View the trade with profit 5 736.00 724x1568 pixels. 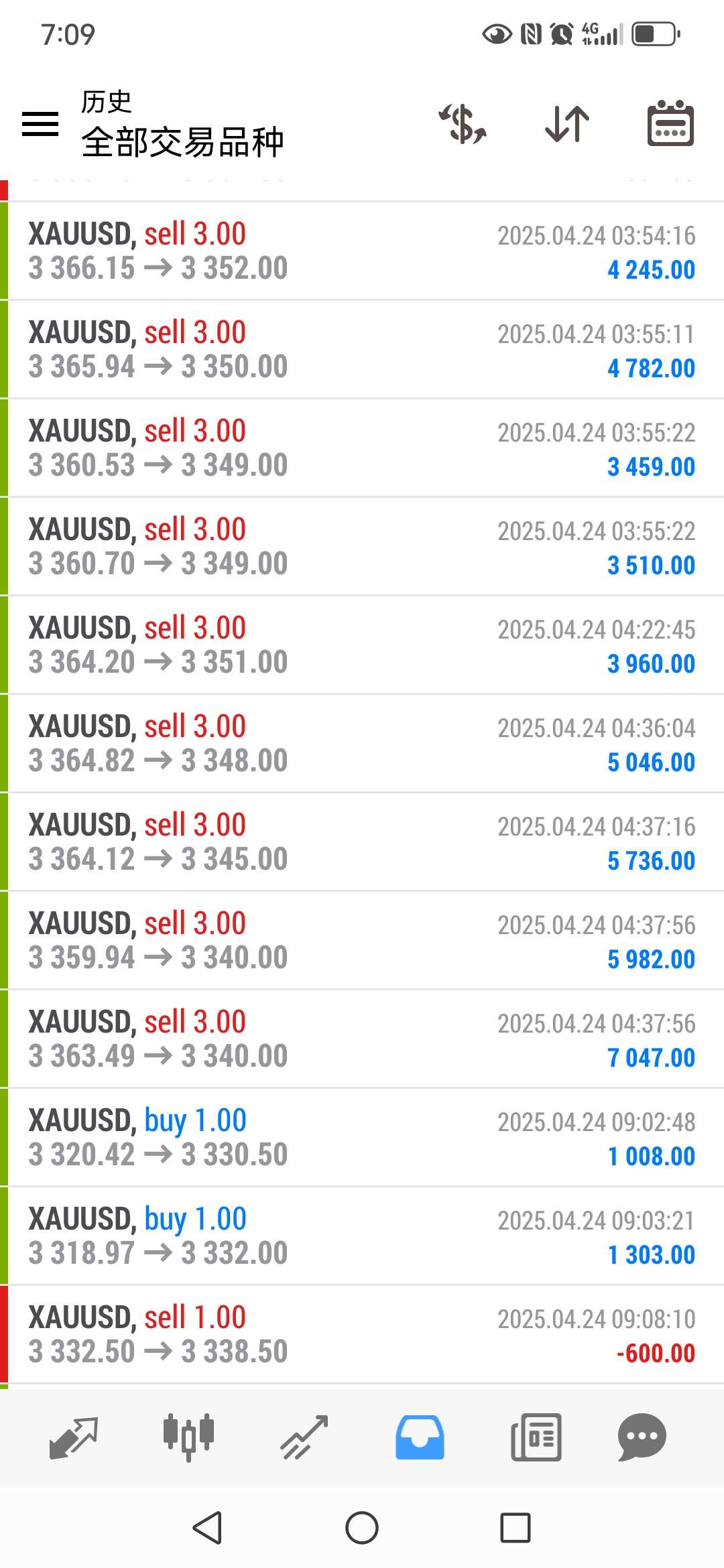click(362, 842)
